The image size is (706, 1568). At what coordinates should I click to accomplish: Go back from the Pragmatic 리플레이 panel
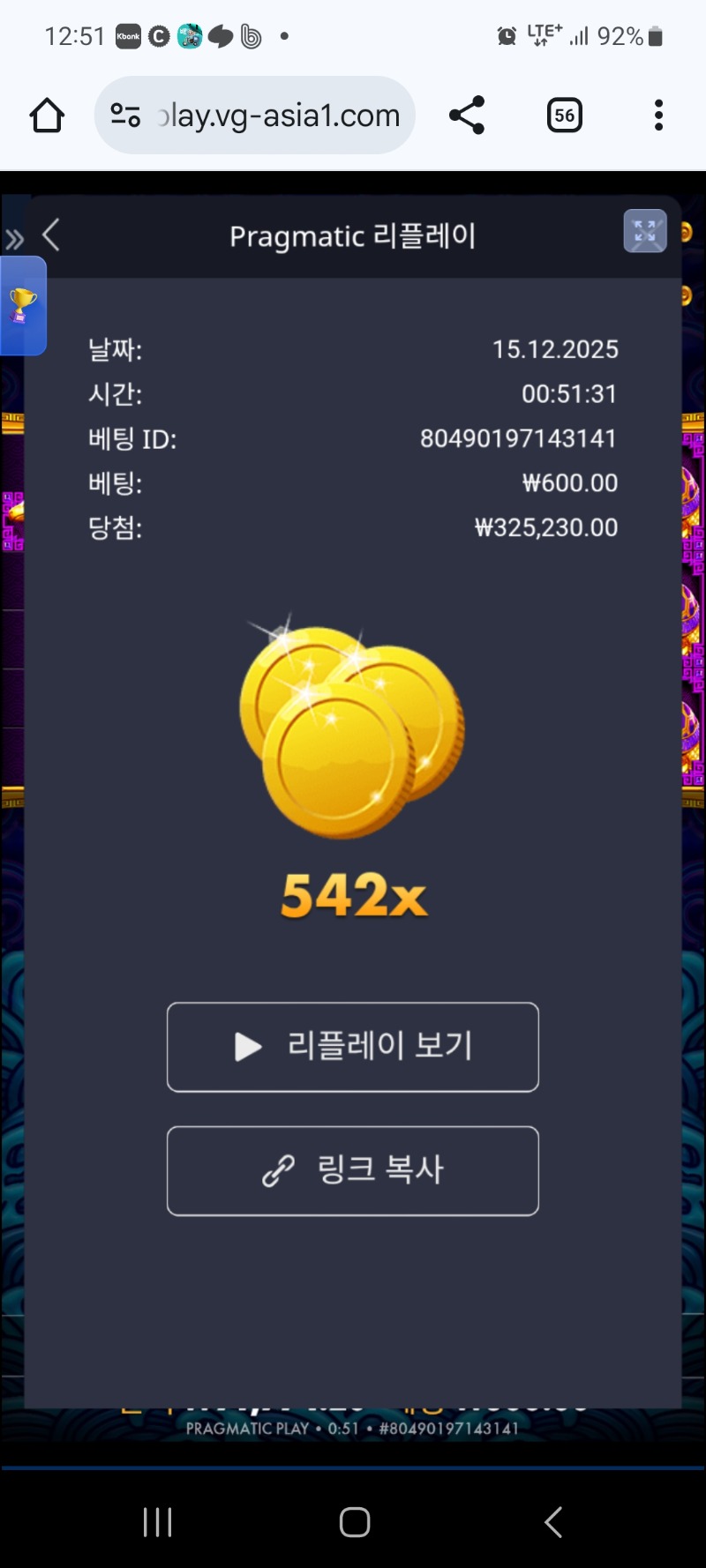(x=51, y=235)
